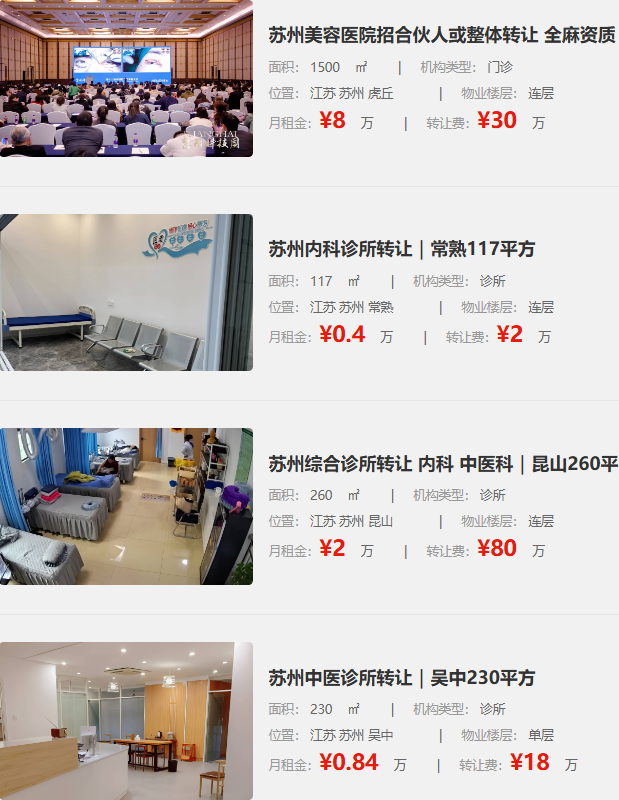Open the 苏州美容医院招合伙人或整体转让 listing
The width and height of the screenshot is (619, 800).
441,35
